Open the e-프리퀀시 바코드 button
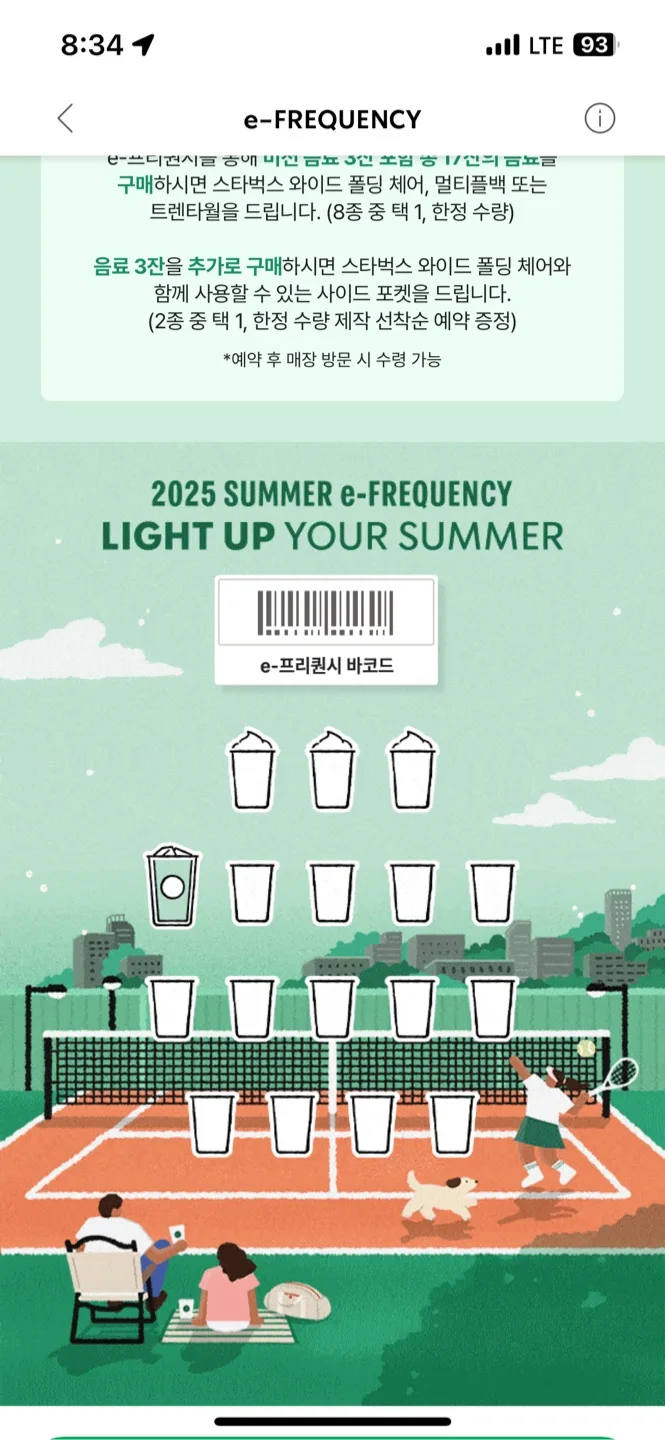The height and width of the screenshot is (1440, 665). pos(326,631)
